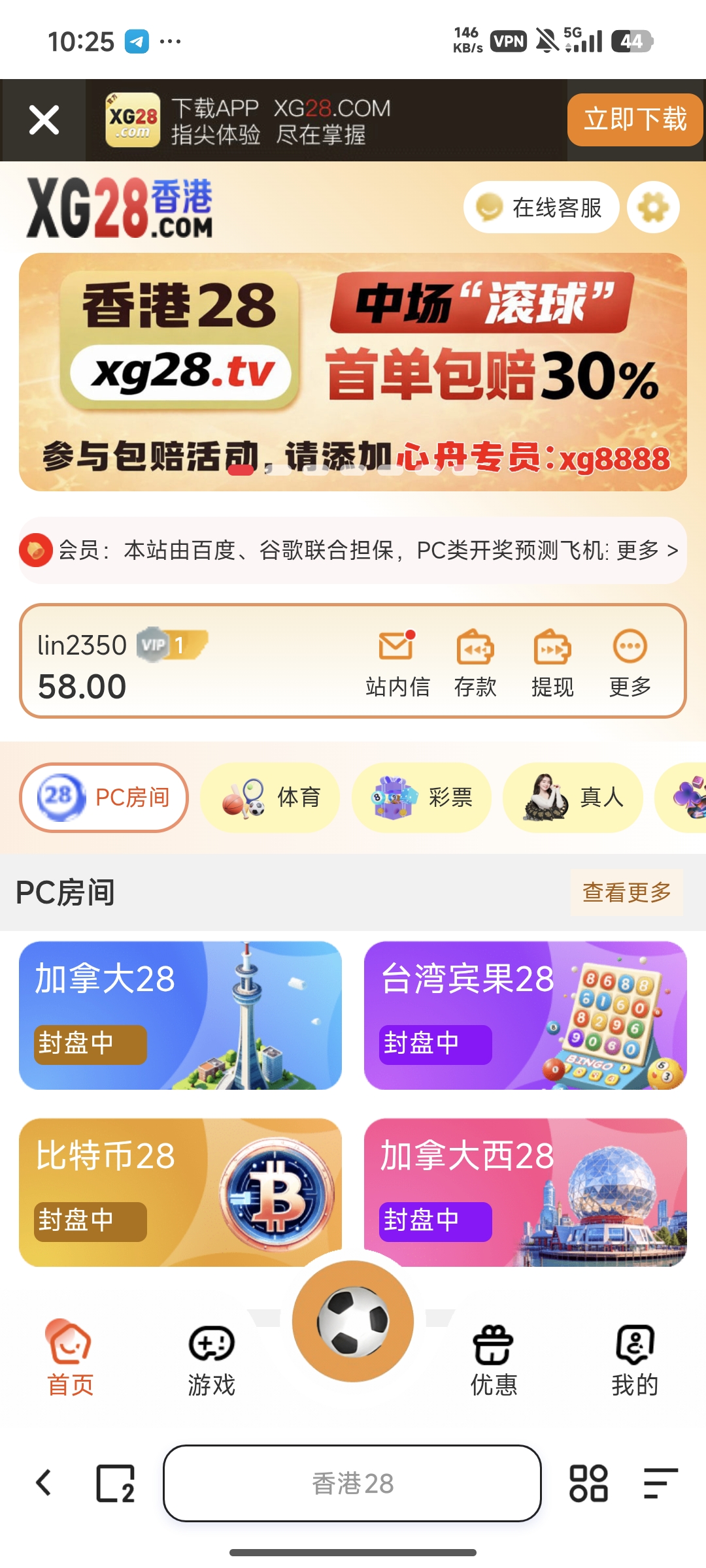Open 在线客服 online customer service

click(x=541, y=208)
